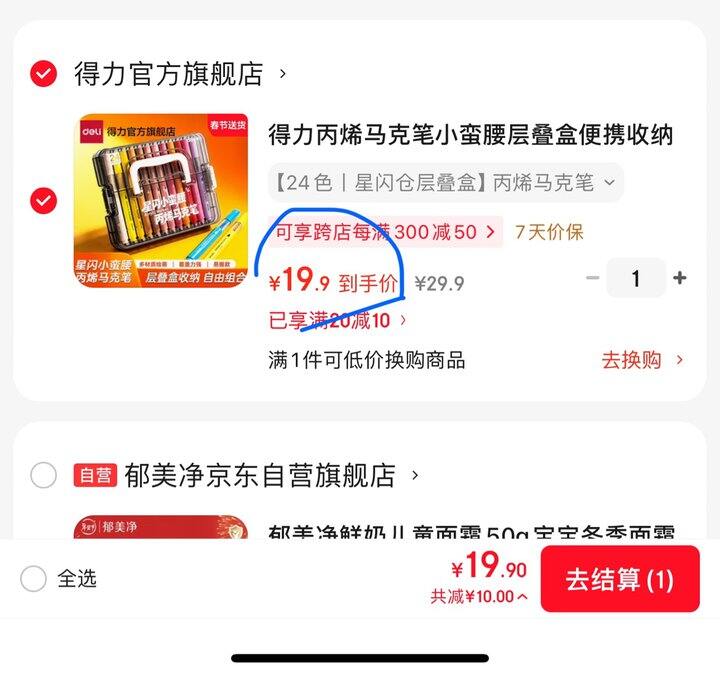720x676 pixels.
Task: Deselect the 得力丙烯马克笔 item checkbox
Action: (x=43, y=201)
